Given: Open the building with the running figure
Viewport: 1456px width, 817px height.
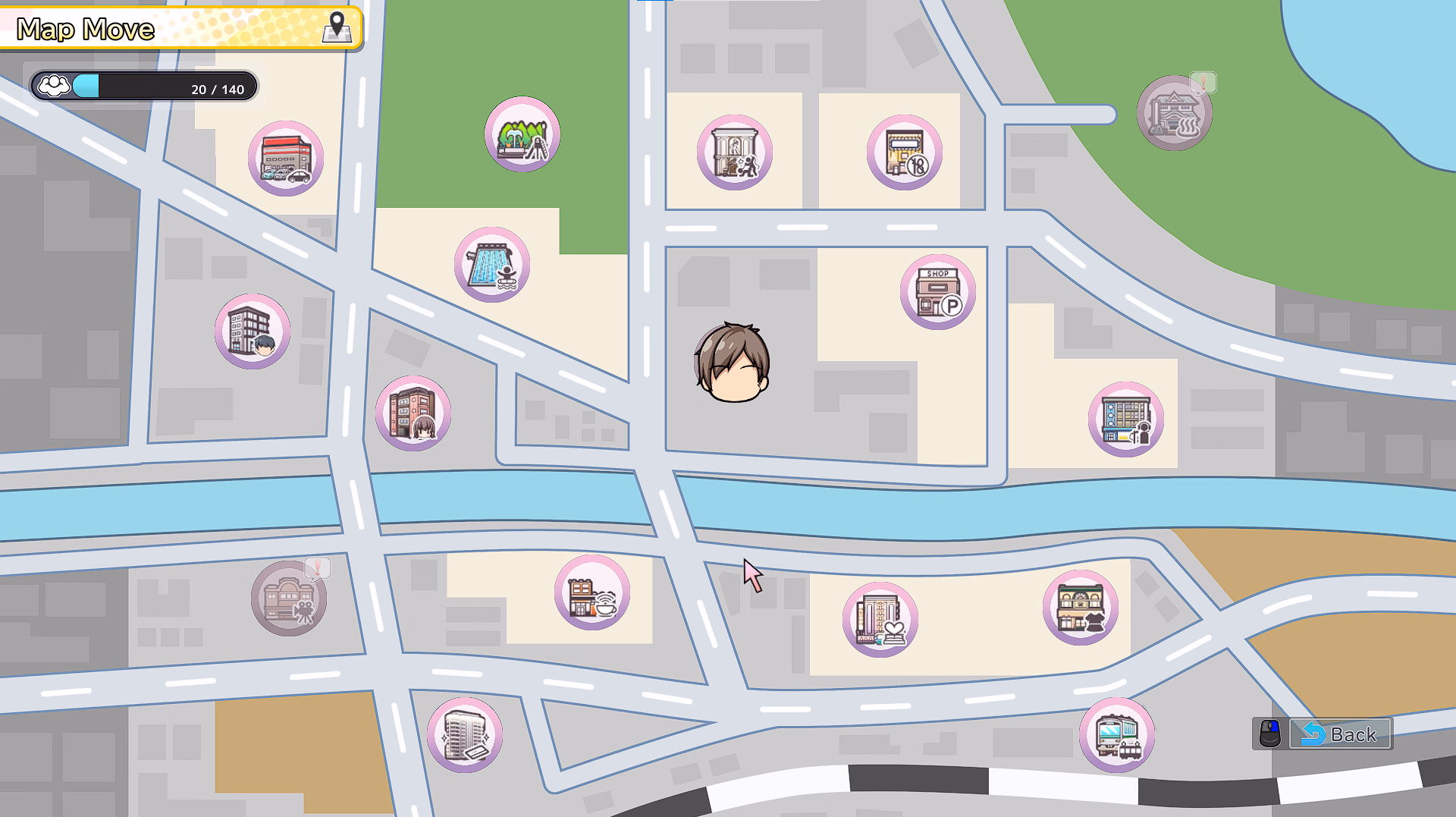Looking at the screenshot, I should [x=734, y=153].
